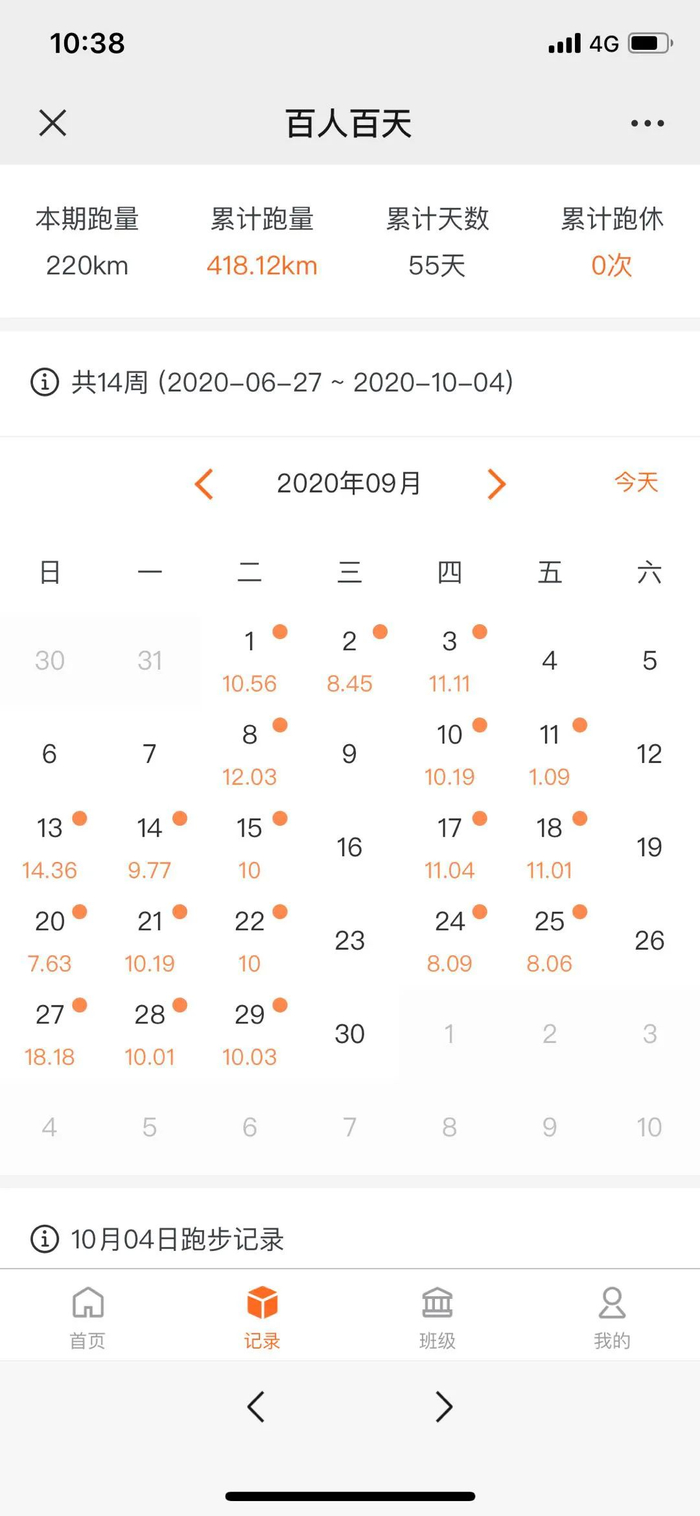Viewport: 700px width, 1516px height.
Task: Switch to the 首页 tab
Action: (x=88, y=1318)
